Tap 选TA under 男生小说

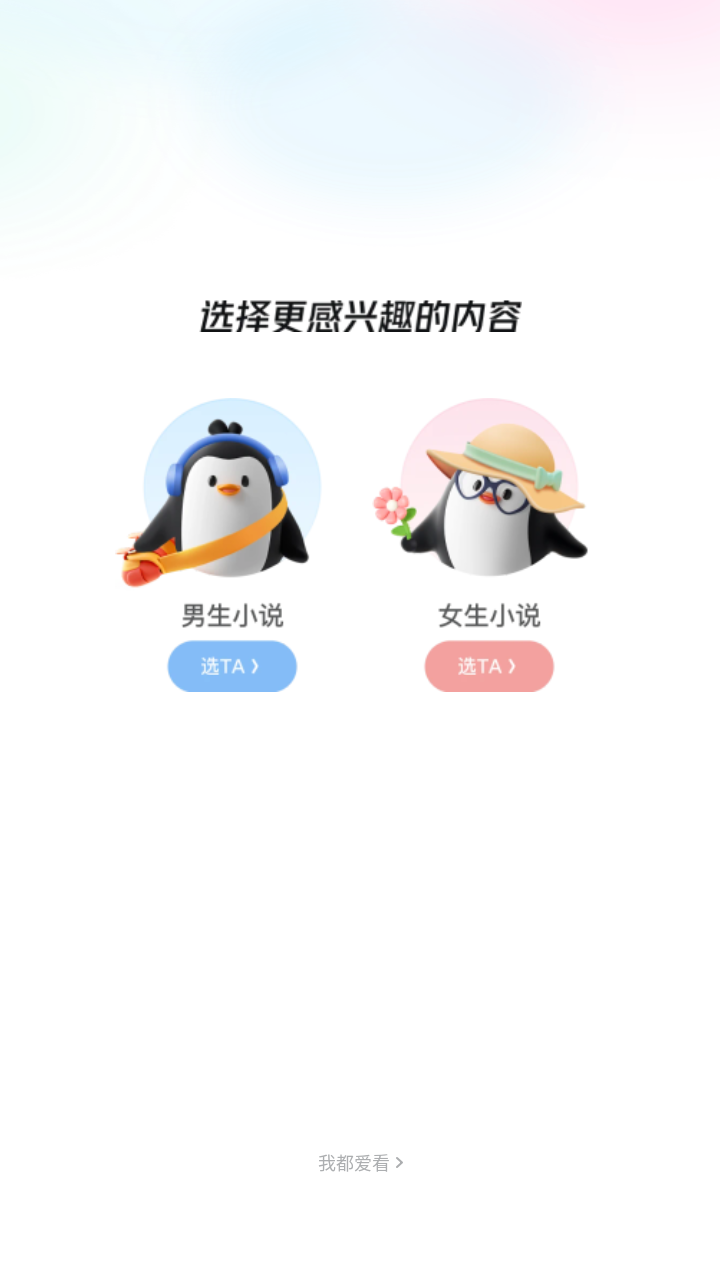(x=232, y=666)
